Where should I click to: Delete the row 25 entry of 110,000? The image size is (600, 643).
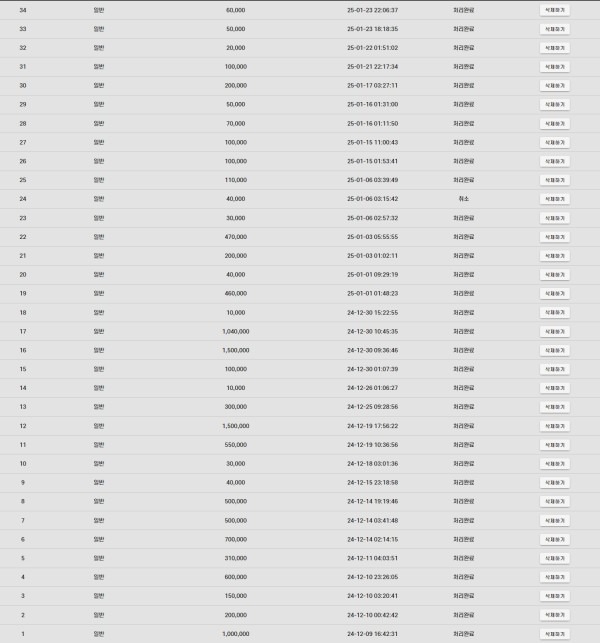(554, 180)
